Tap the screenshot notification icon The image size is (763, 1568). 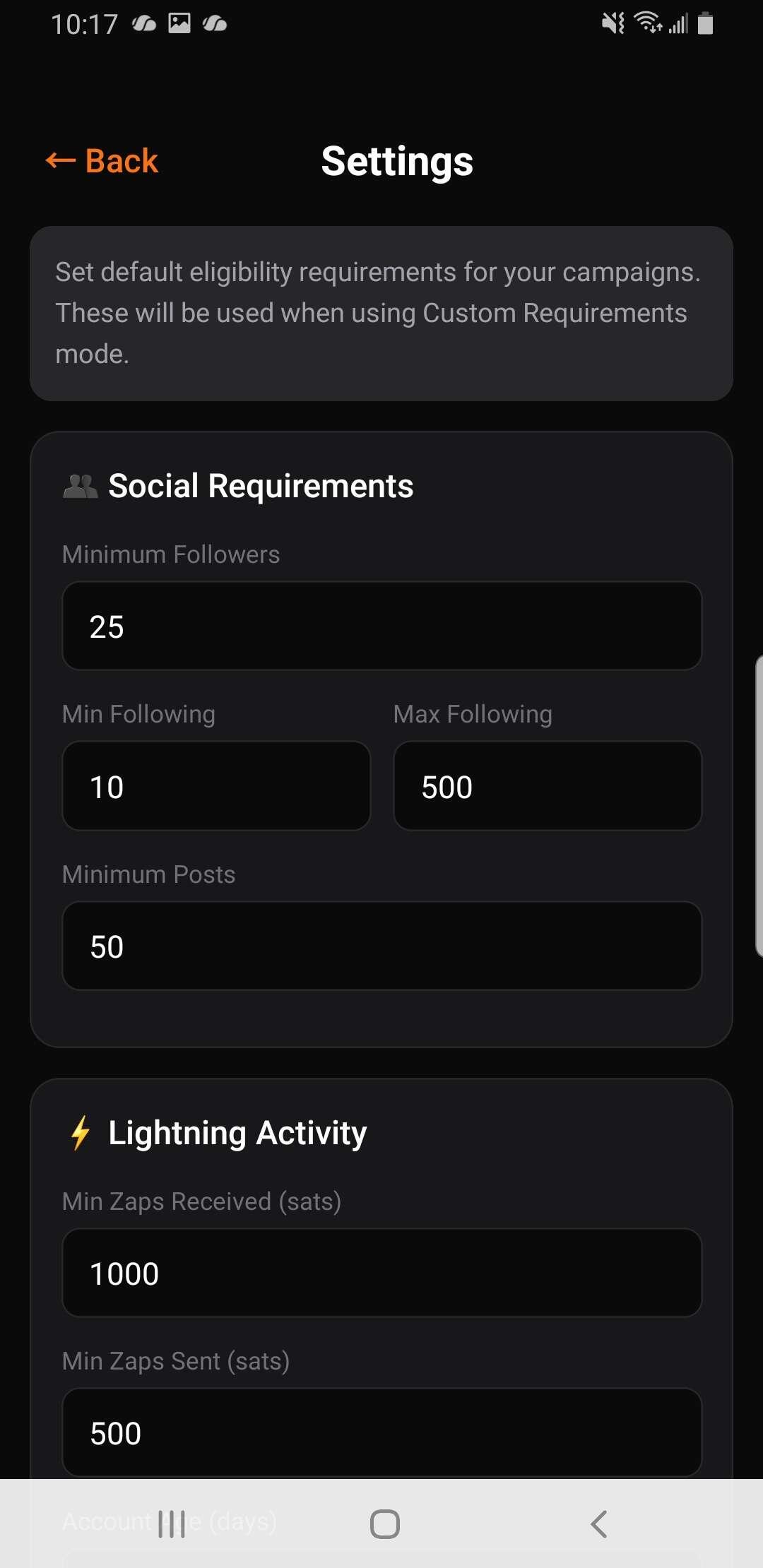point(180,23)
